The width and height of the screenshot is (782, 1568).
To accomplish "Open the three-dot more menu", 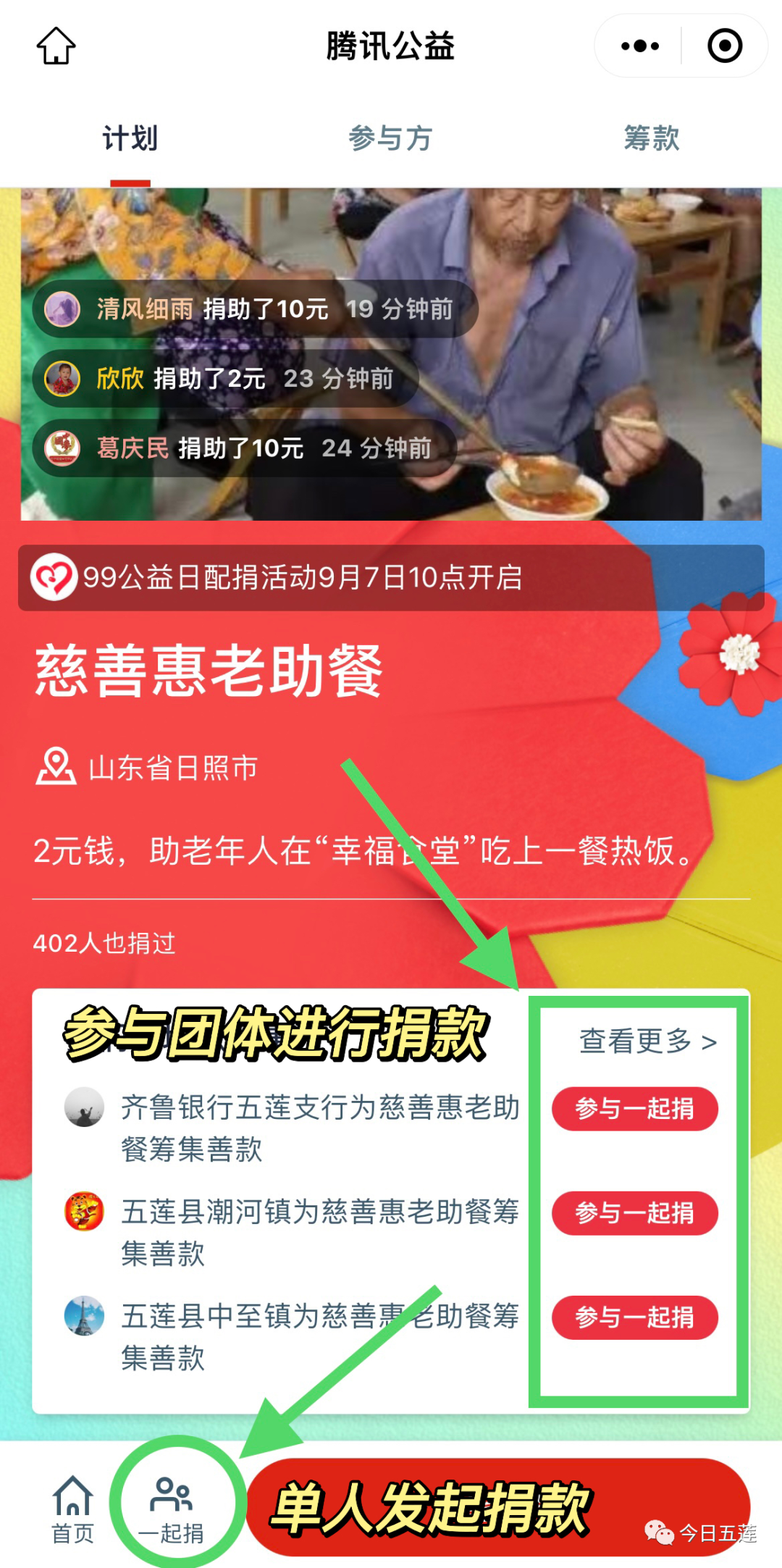I will click(640, 46).
